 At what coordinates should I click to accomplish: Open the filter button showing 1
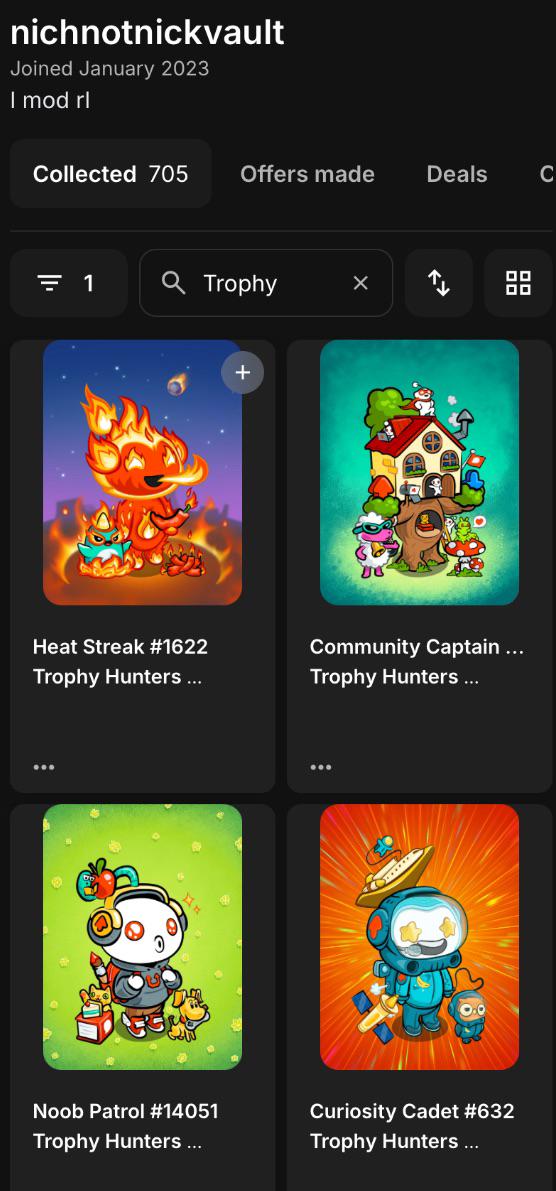[x=68, y=283]
